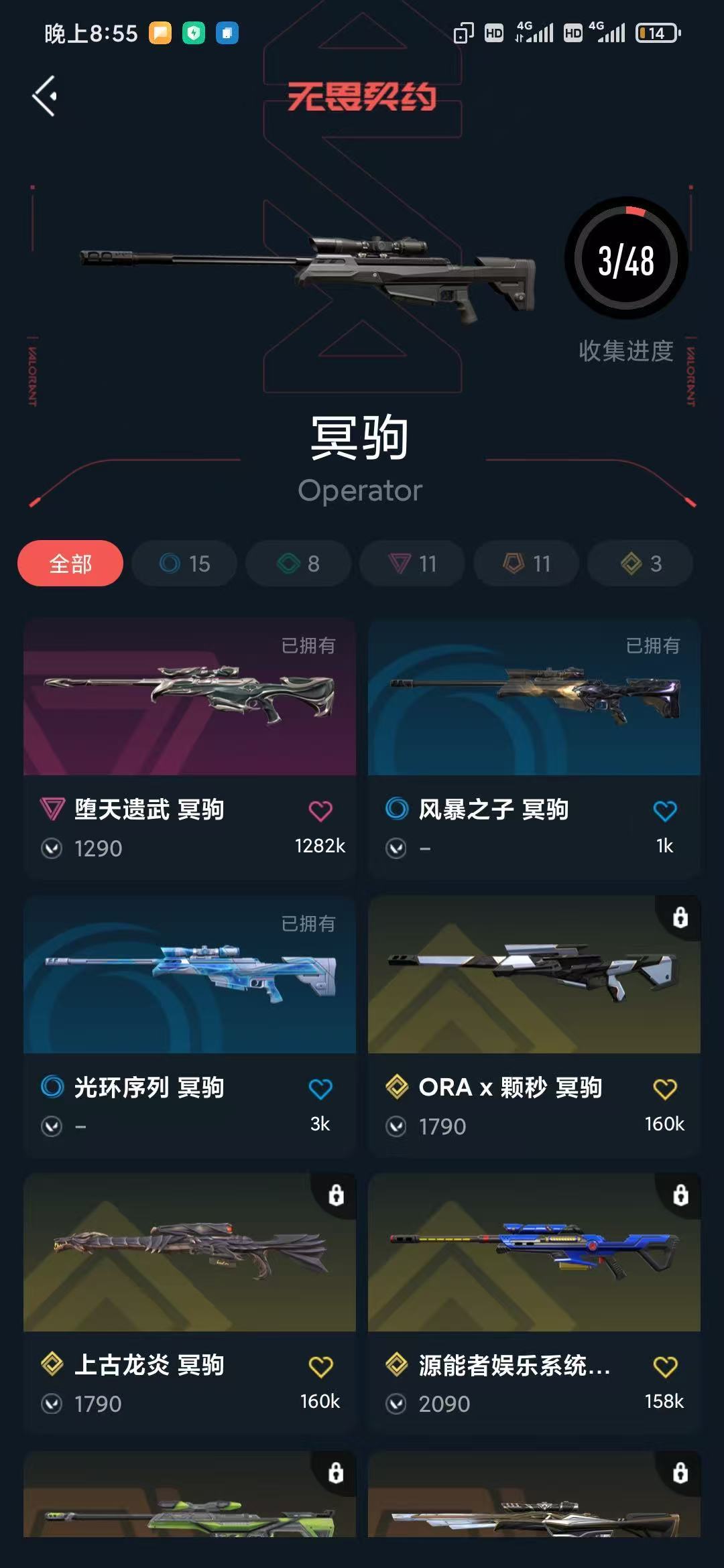Filter skins by the pink tier chip 11
This screenshot has width=724, height=1568.
[x=412, y=564]
